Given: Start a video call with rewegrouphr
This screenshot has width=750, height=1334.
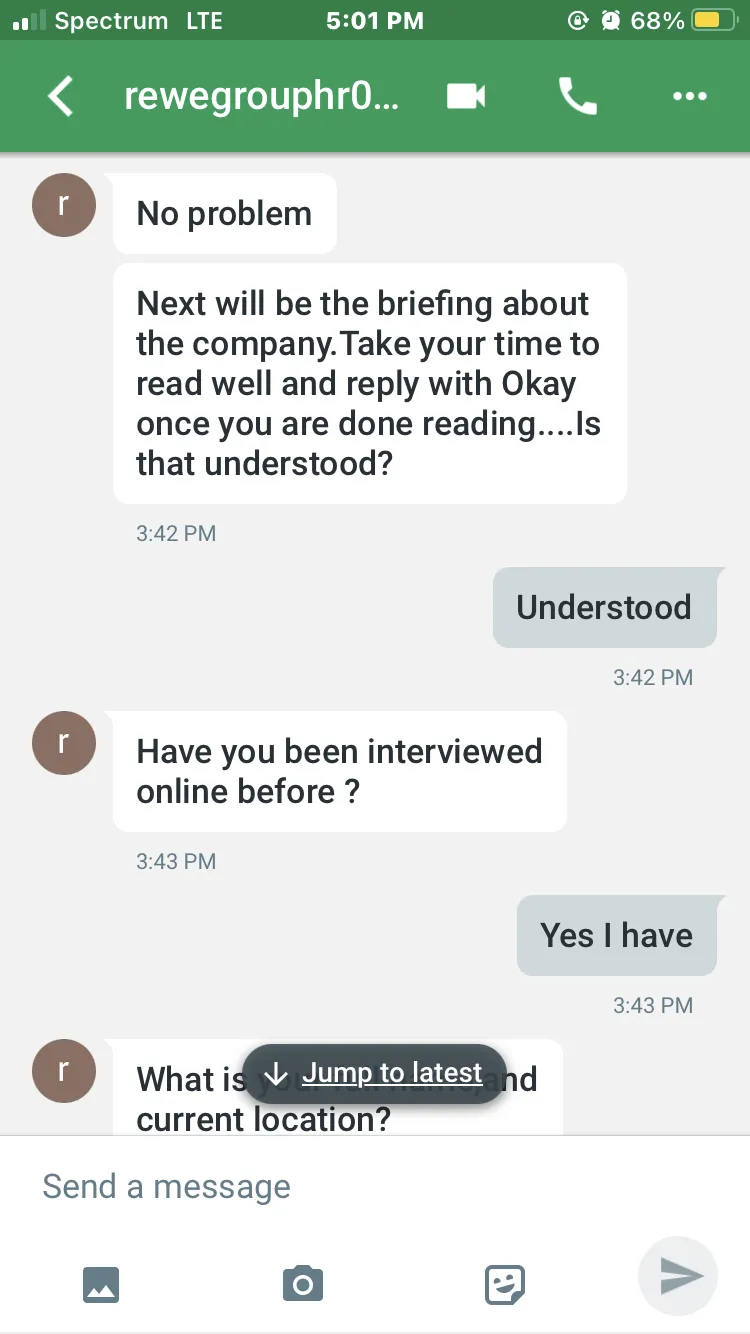Looking at the screenshot, I should point(466,96).
